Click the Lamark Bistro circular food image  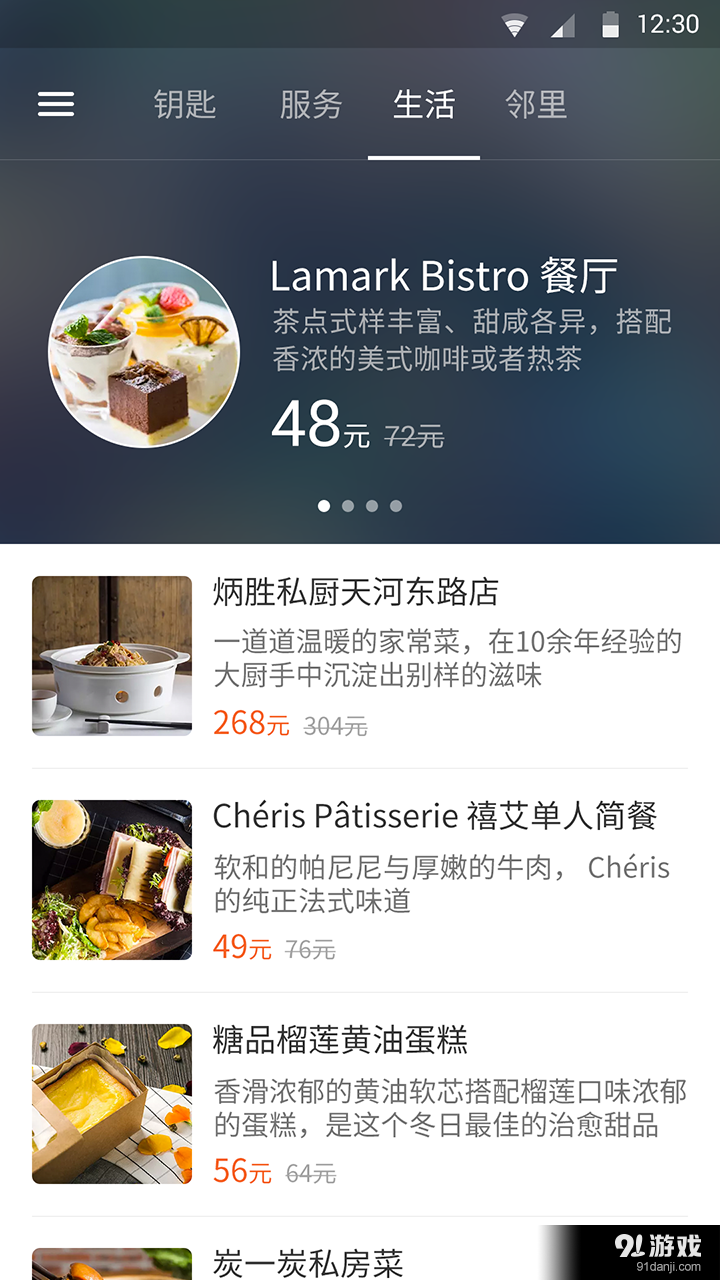click(145, 352)
